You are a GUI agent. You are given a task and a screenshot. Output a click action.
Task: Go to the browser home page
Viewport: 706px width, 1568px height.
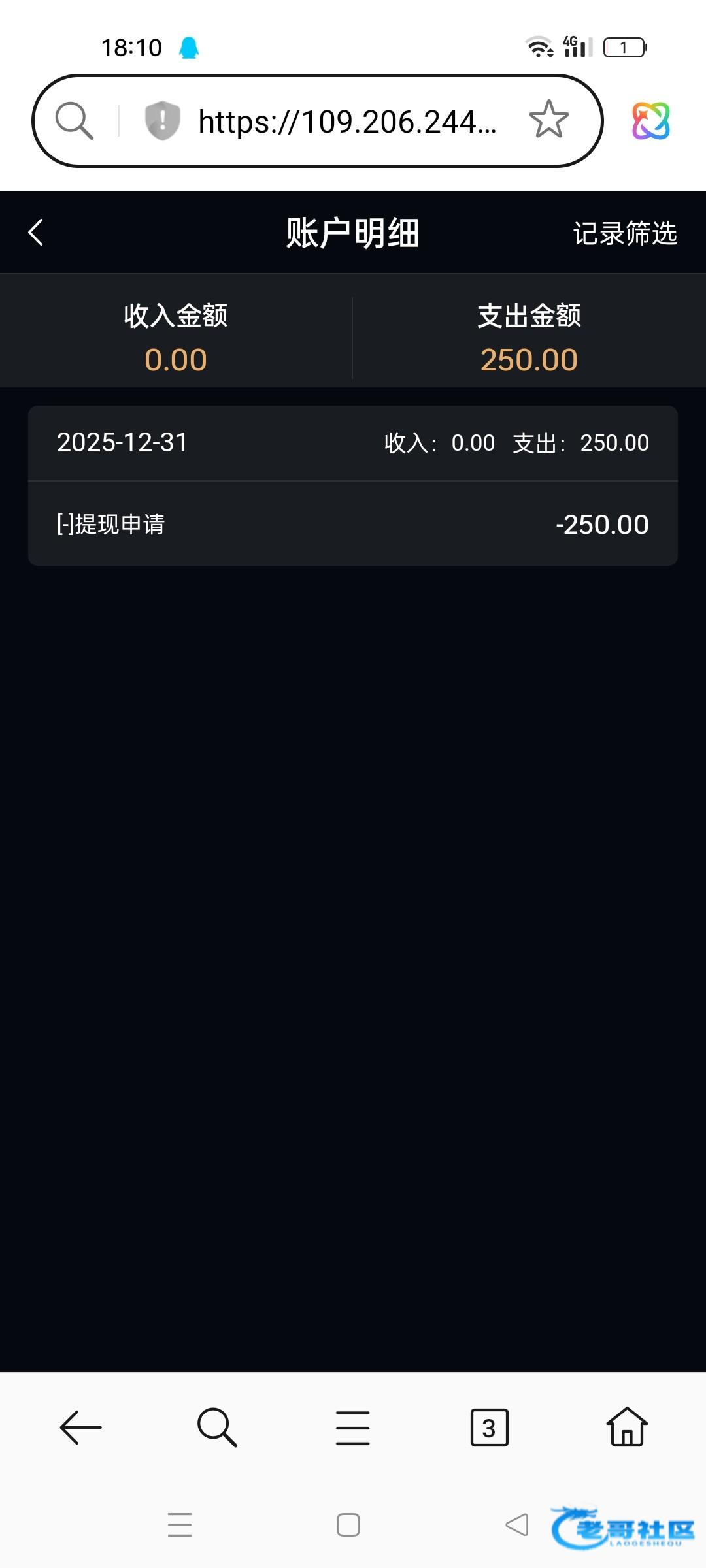tap(627, 1428)
